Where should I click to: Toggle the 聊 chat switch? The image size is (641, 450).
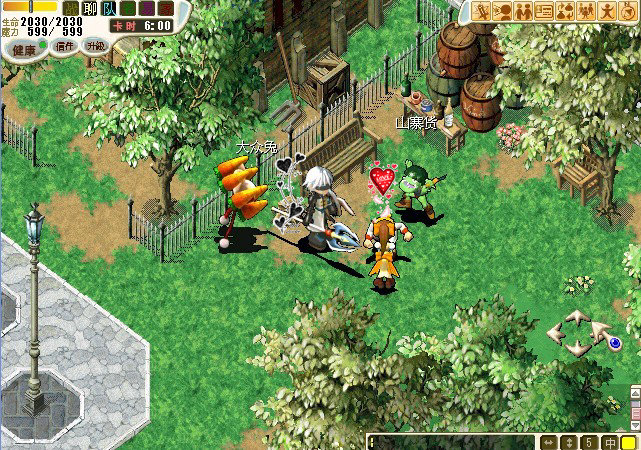click(90, 9)
